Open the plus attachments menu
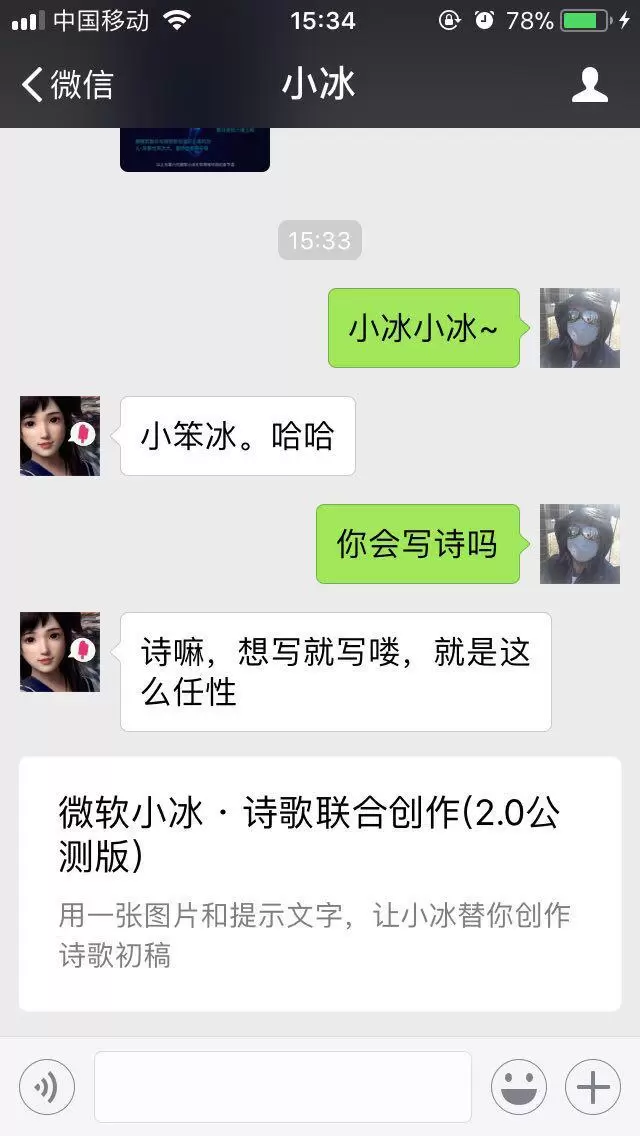The height and width of the screenshot is (1136, 640). pyautogui.click(x=593, y=1087)
